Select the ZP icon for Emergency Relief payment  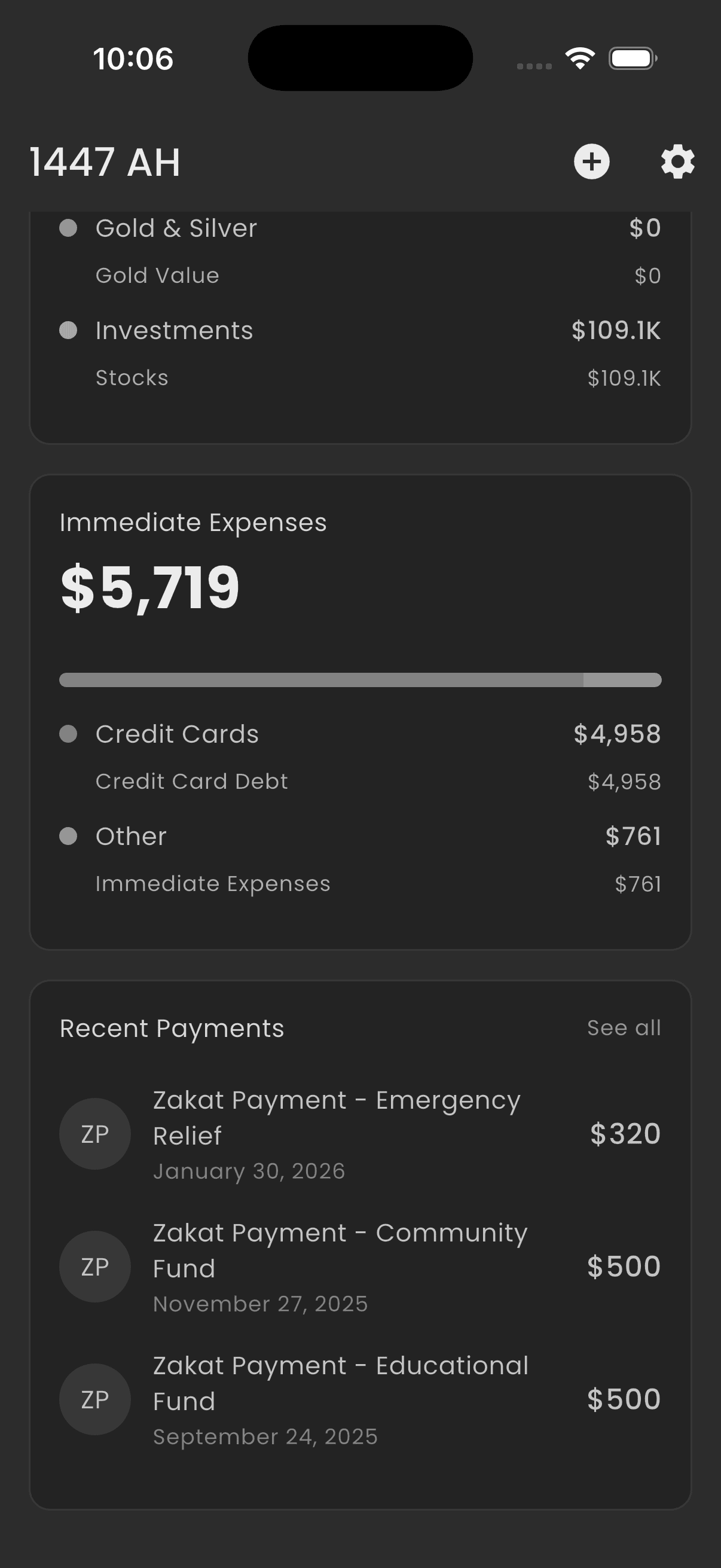coord(94,1133)
